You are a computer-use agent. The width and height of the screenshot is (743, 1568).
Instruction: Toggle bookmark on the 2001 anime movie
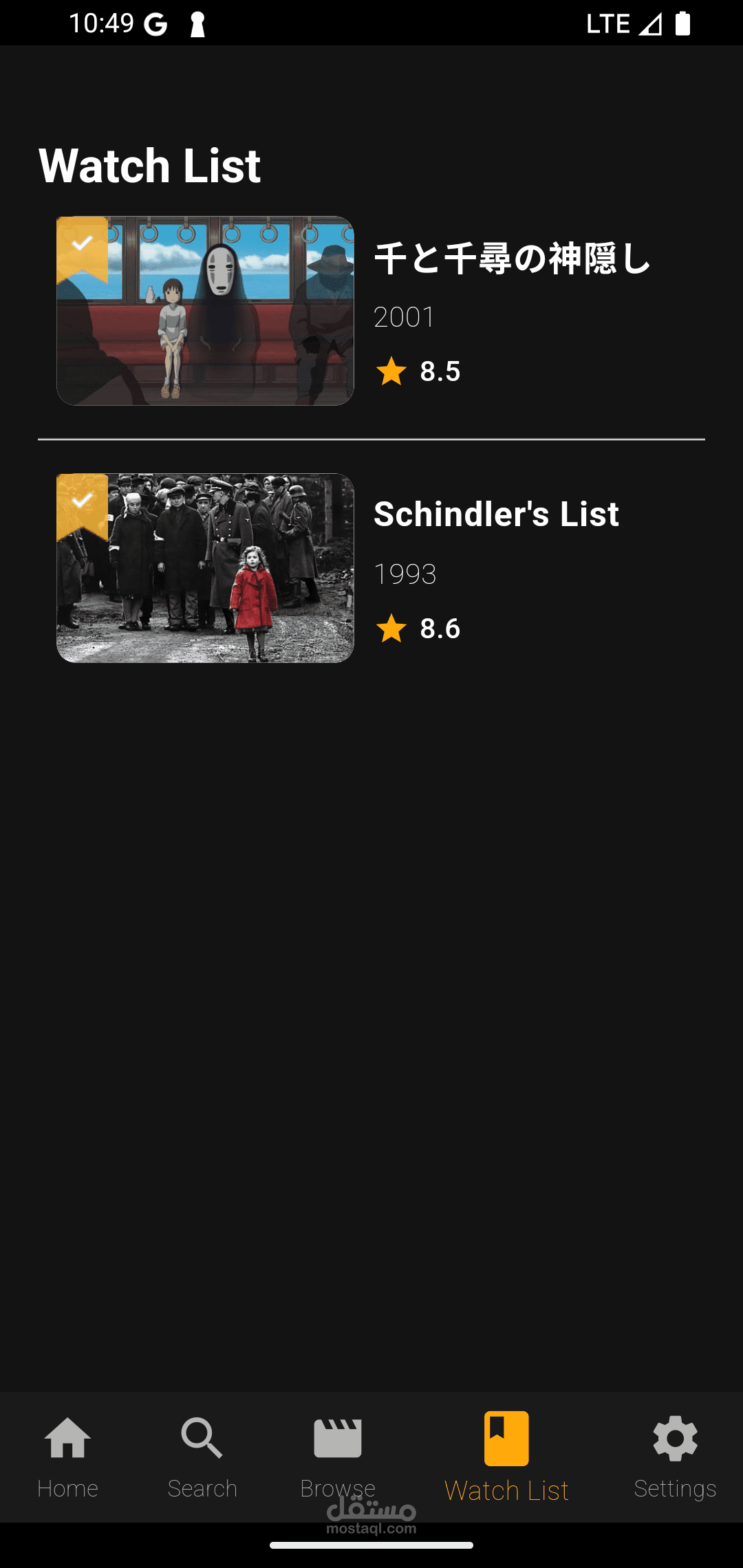[x=82, y=245]
